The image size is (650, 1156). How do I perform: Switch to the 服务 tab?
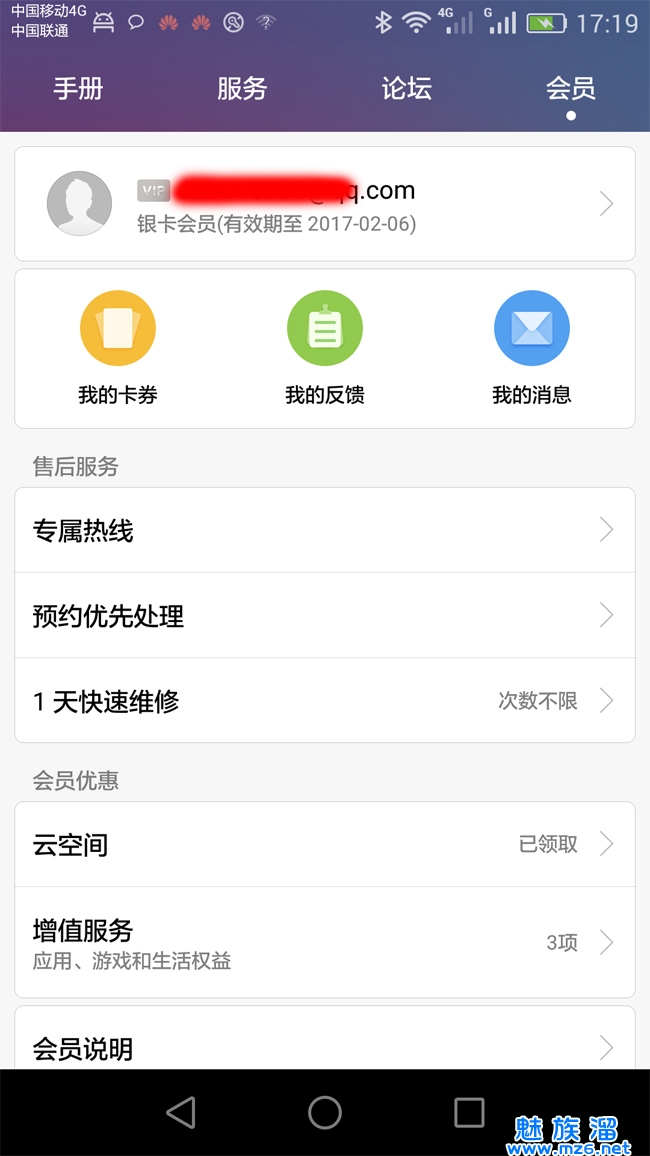pos(242,89)
